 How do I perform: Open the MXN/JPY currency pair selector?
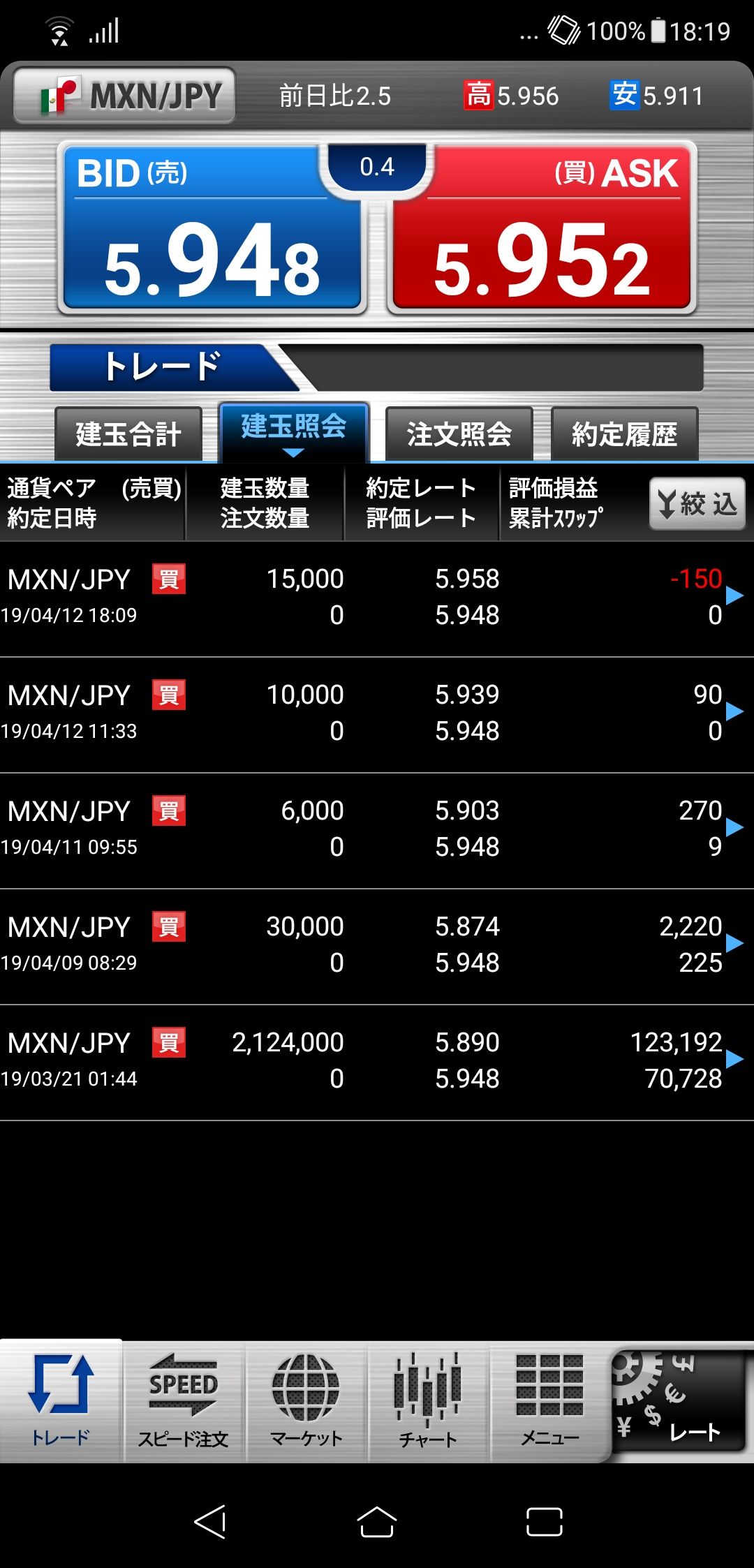pyautogui.click(x=124, y=95)
